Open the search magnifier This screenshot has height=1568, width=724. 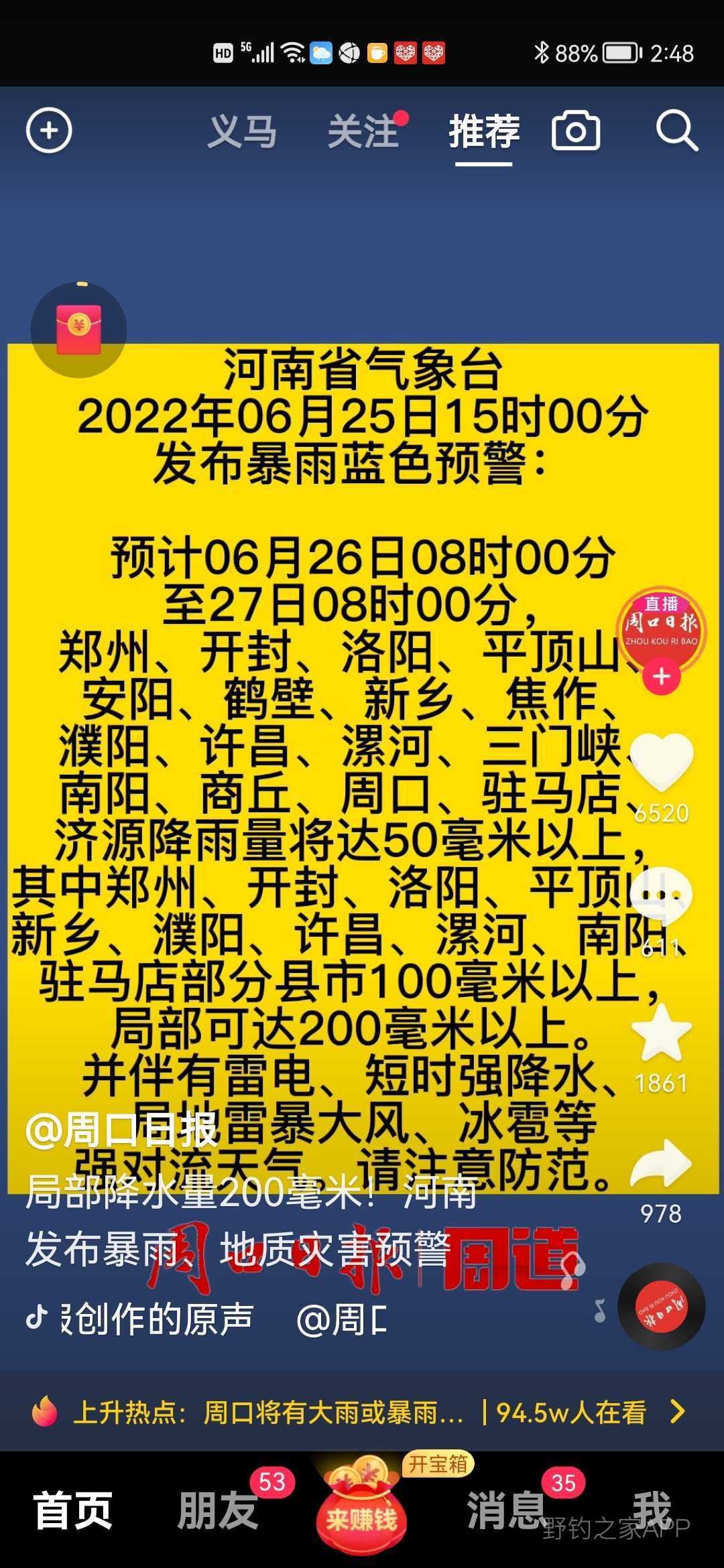click(676, 131)
